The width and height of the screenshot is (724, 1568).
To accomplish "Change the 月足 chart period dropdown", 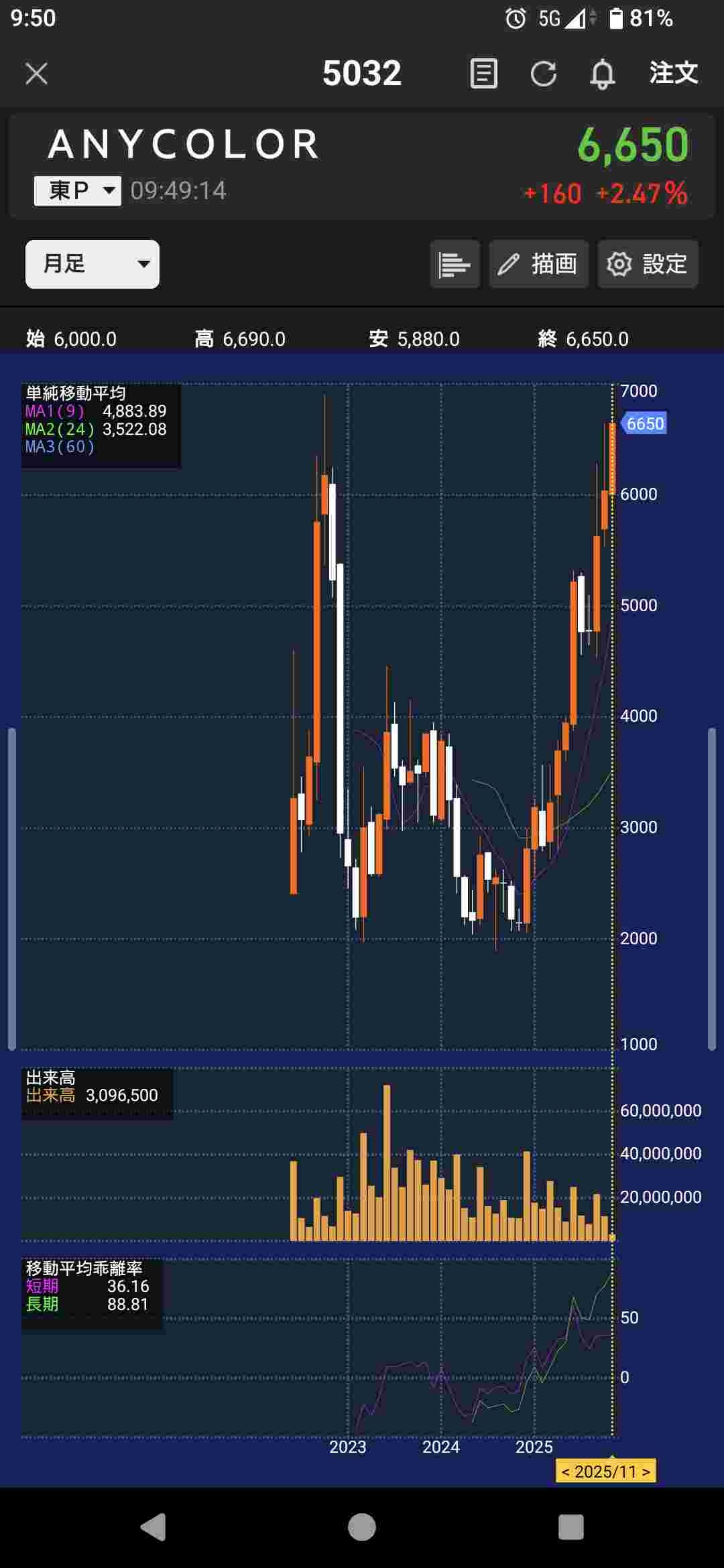I will (93, 264).
